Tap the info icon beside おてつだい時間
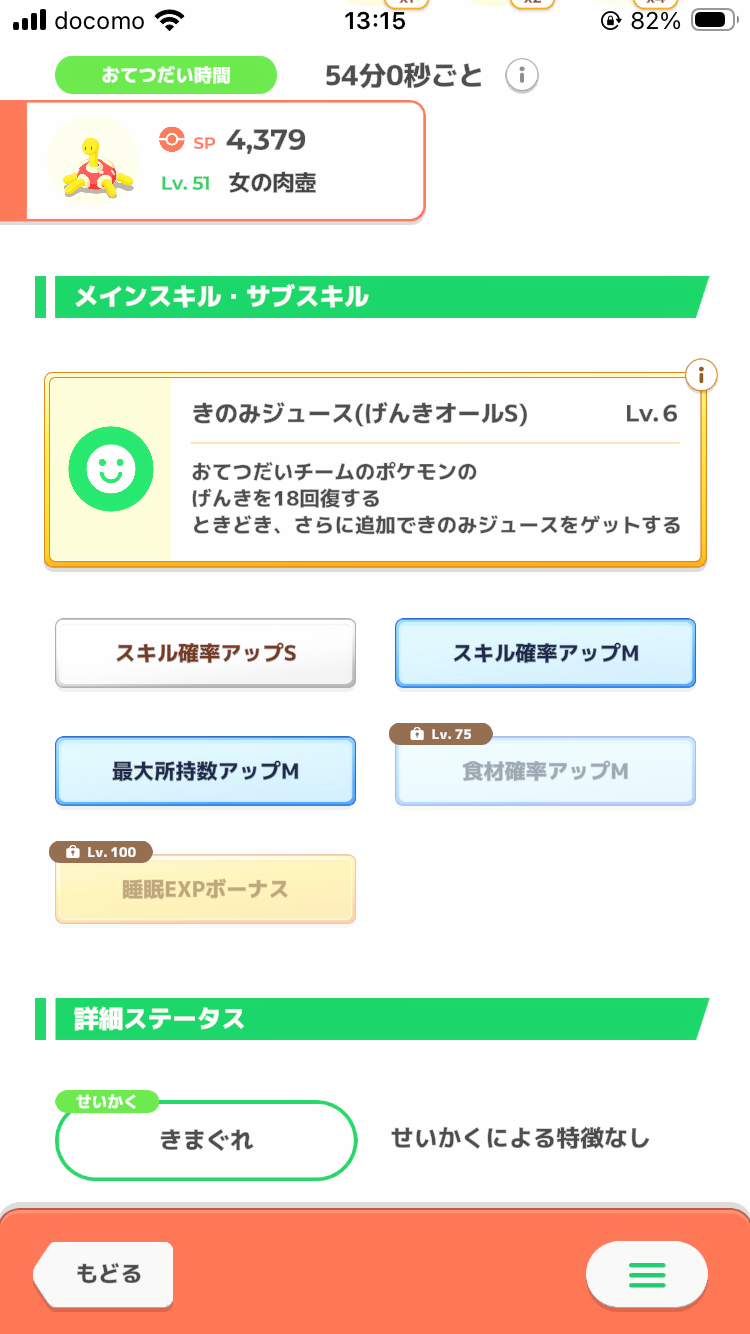The image size is (750, 1334). (x=522, y=75)
